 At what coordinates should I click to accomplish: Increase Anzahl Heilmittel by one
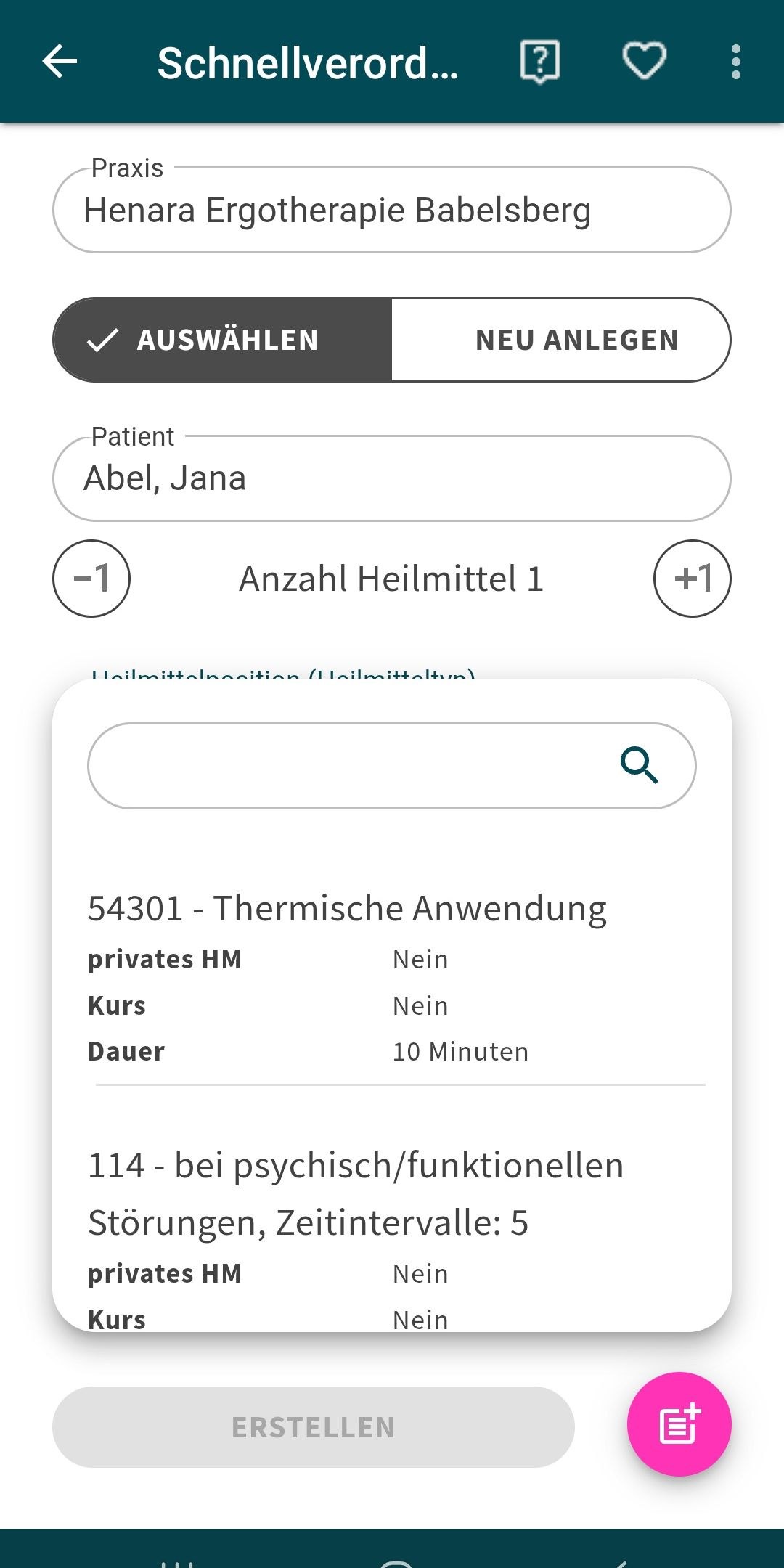(x=692, y=579)
